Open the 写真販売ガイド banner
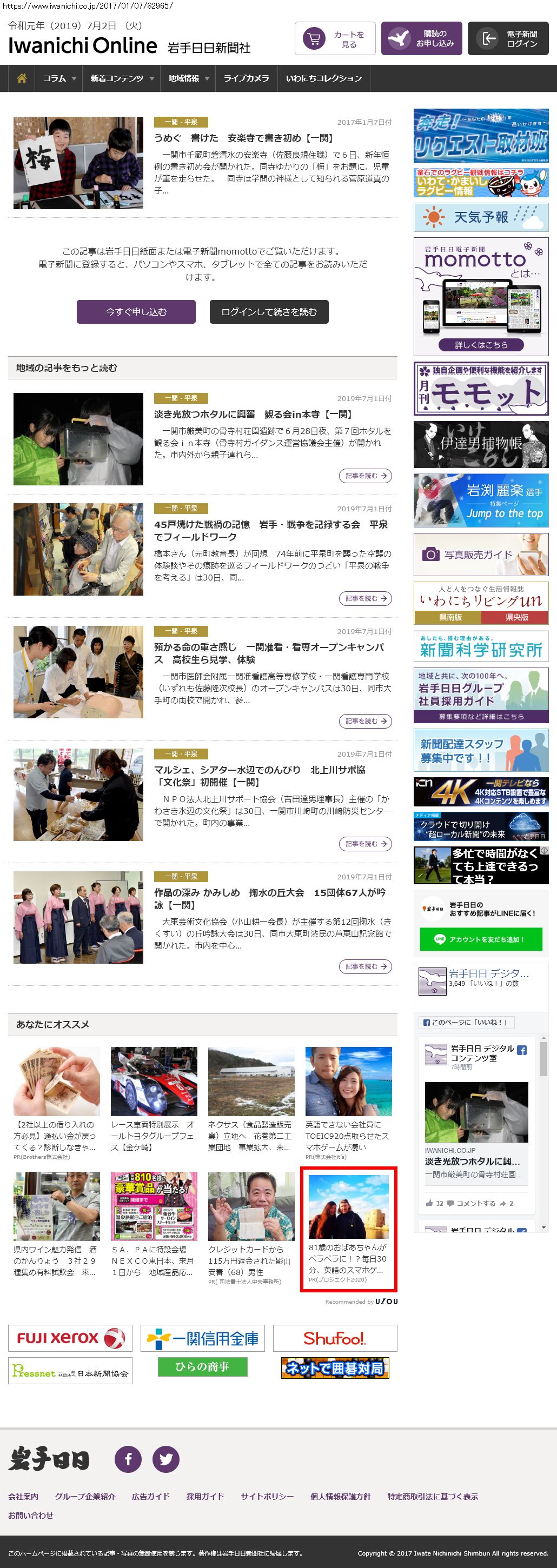 480,555
